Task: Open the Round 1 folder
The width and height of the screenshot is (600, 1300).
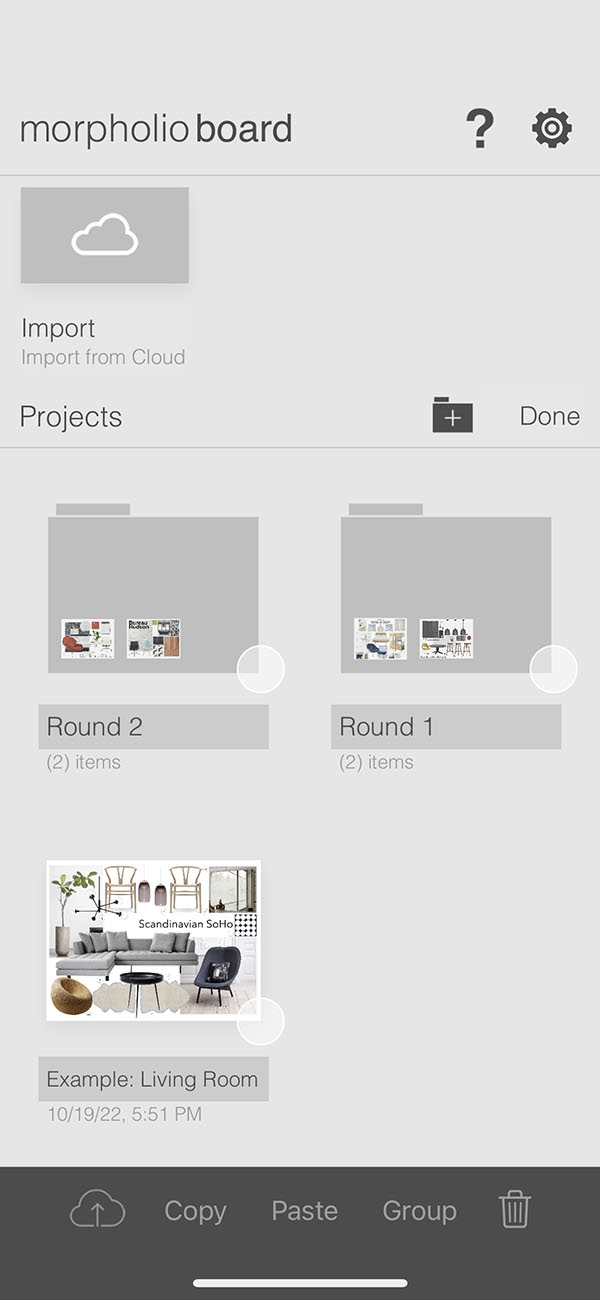Action: click(x=446, y=590)
